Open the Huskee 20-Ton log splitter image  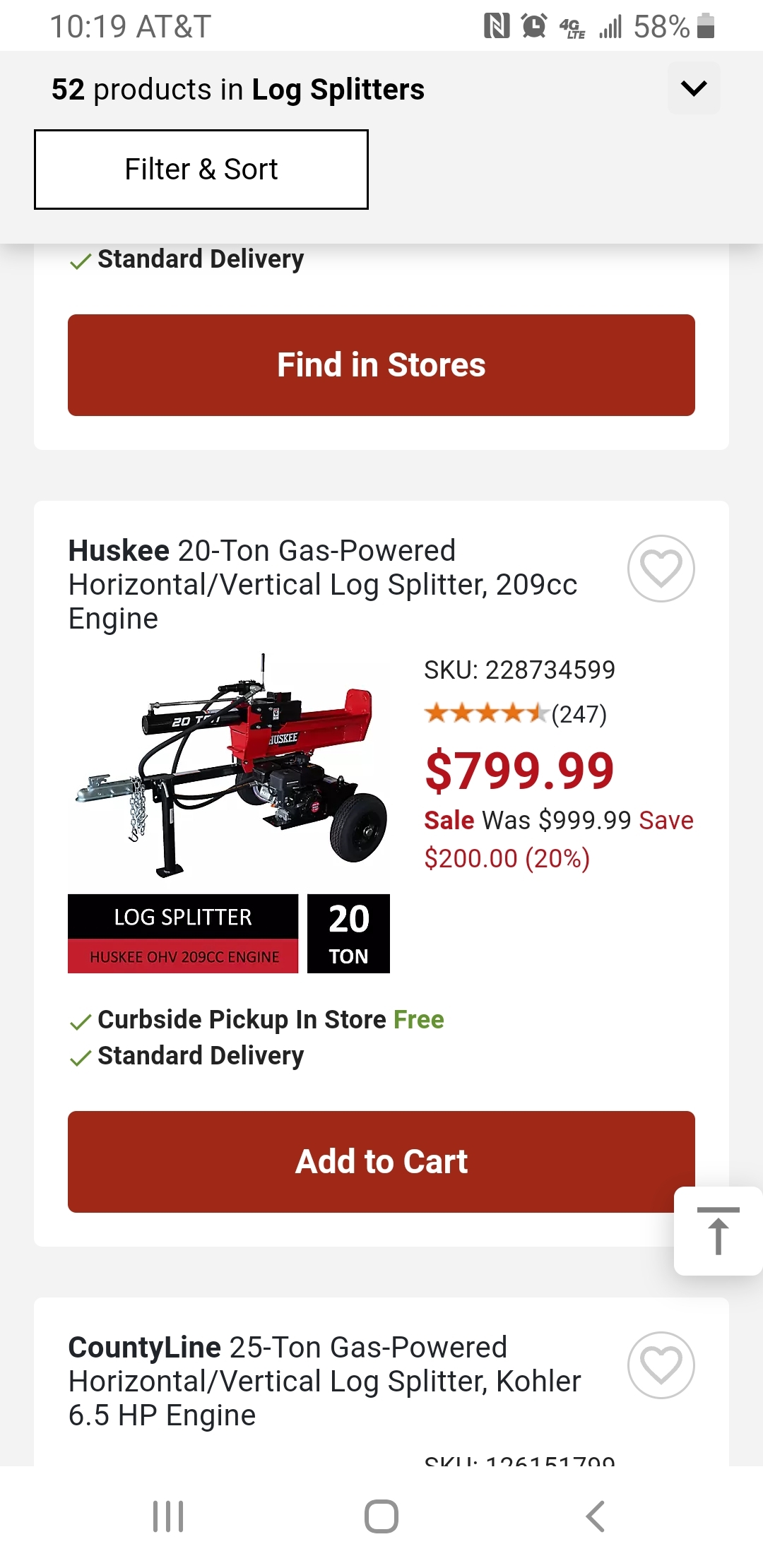230,812
